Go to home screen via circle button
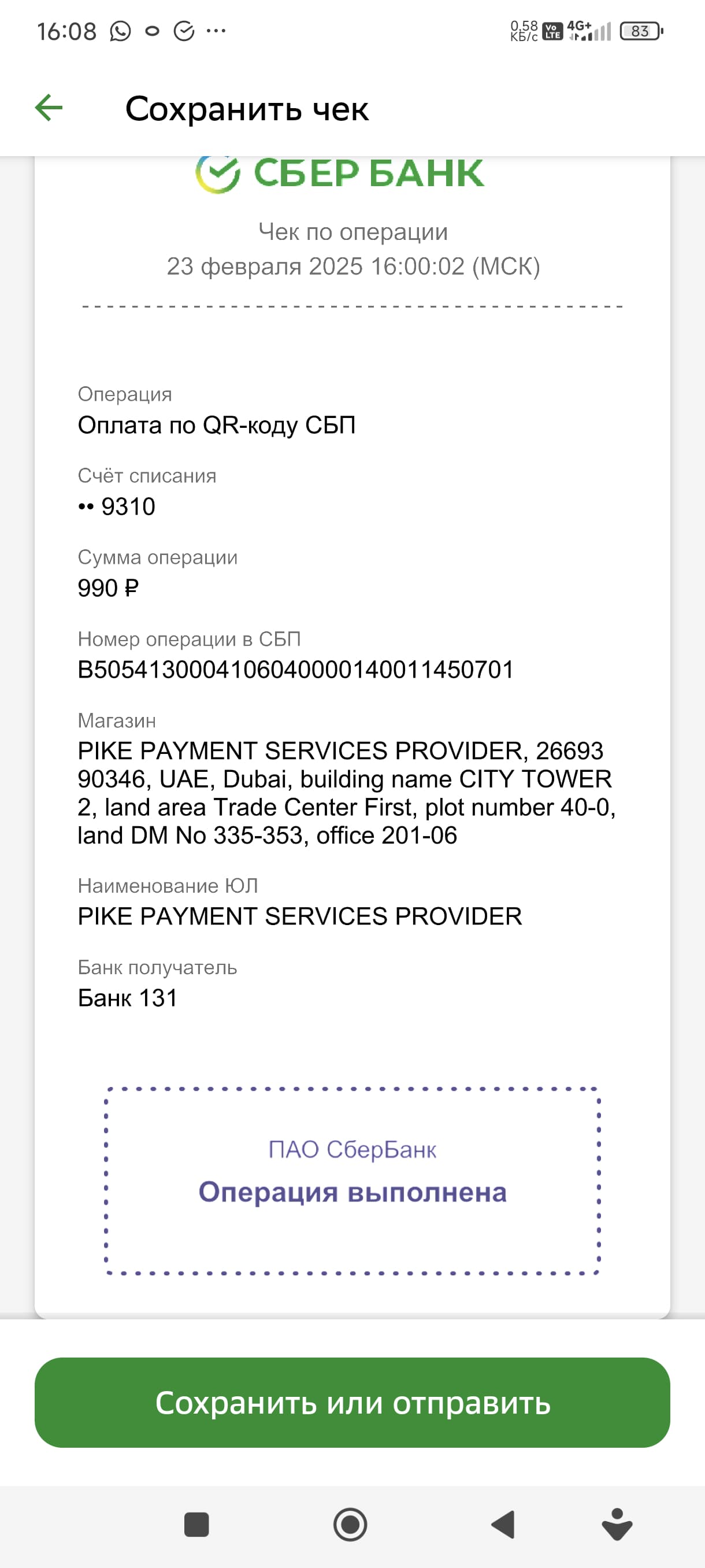Screen dimensions: 705x1568 [x=350, y=1524]
